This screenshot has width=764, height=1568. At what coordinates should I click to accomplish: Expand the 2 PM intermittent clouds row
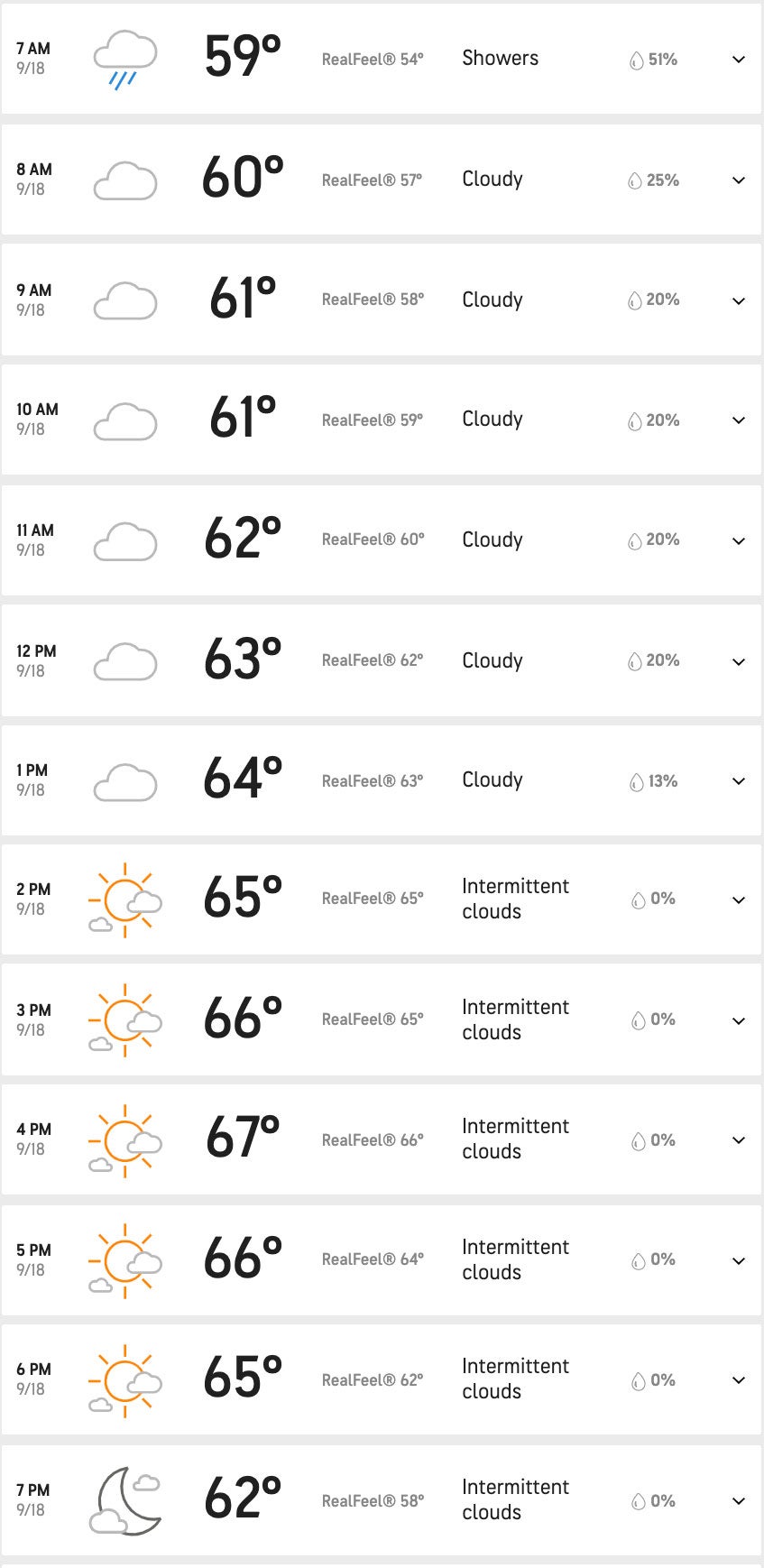(x=739, y=900)
